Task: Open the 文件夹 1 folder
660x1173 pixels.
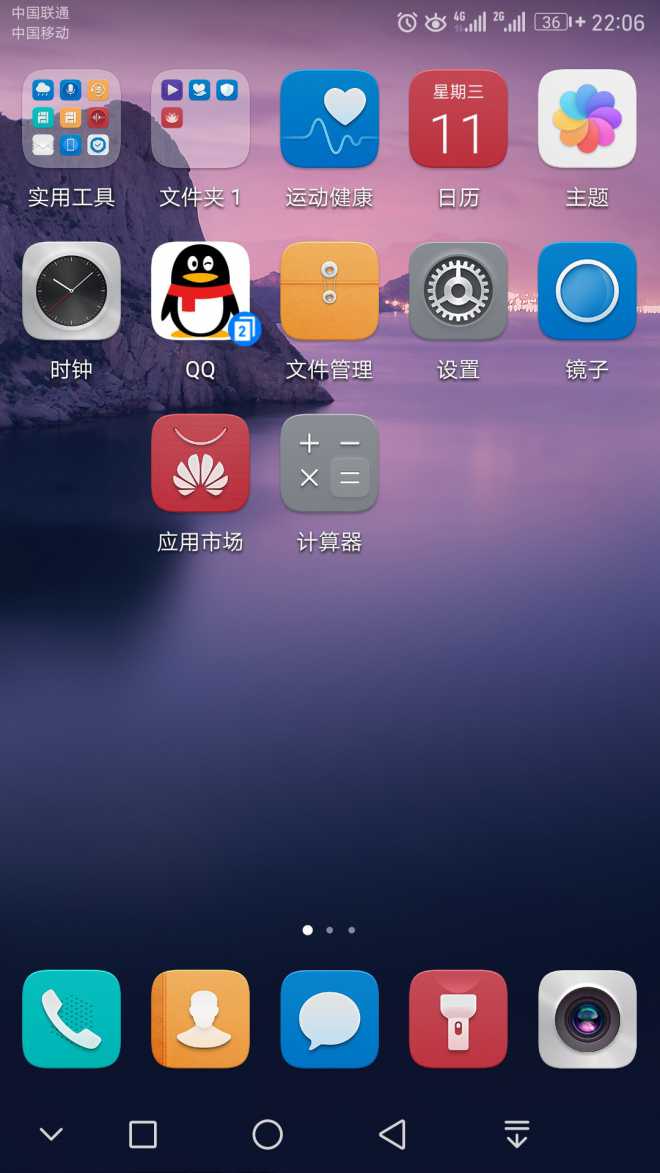Action: pos(200,119)
